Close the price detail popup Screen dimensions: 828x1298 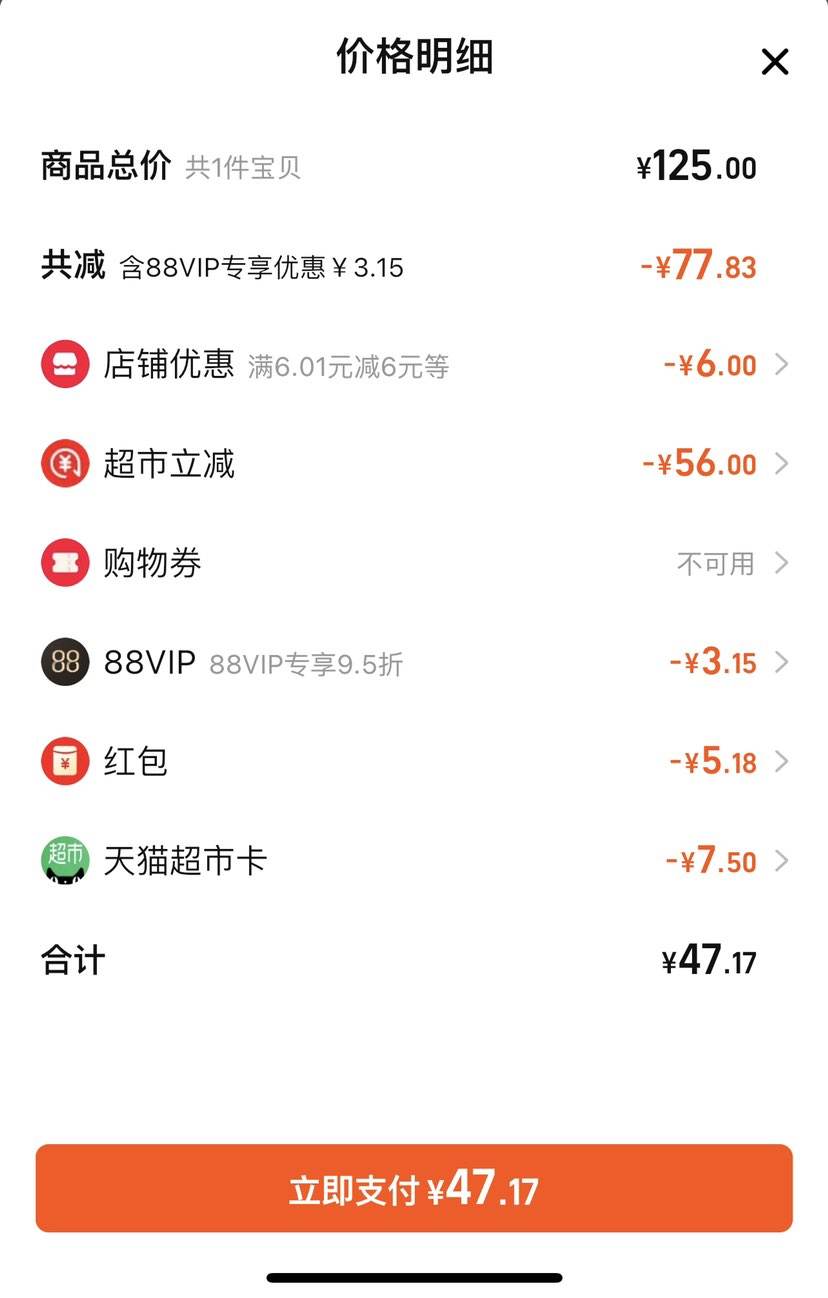click(x=775, y=62)
